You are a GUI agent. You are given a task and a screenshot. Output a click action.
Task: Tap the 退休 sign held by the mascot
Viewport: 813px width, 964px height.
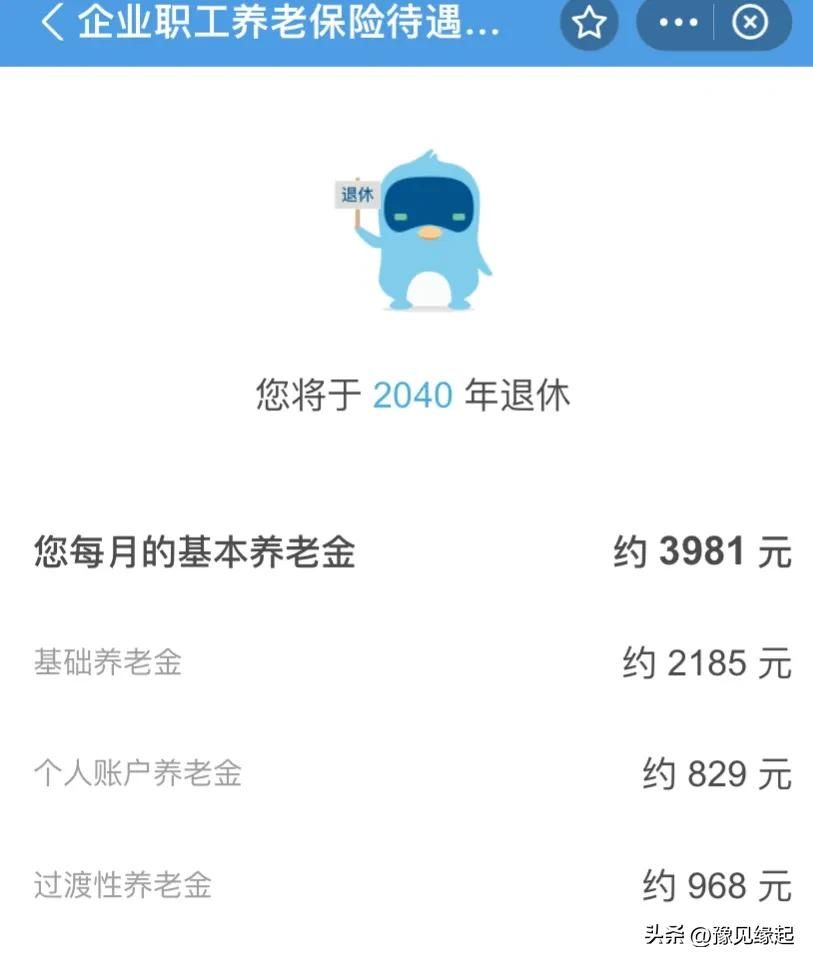[358, 193]
